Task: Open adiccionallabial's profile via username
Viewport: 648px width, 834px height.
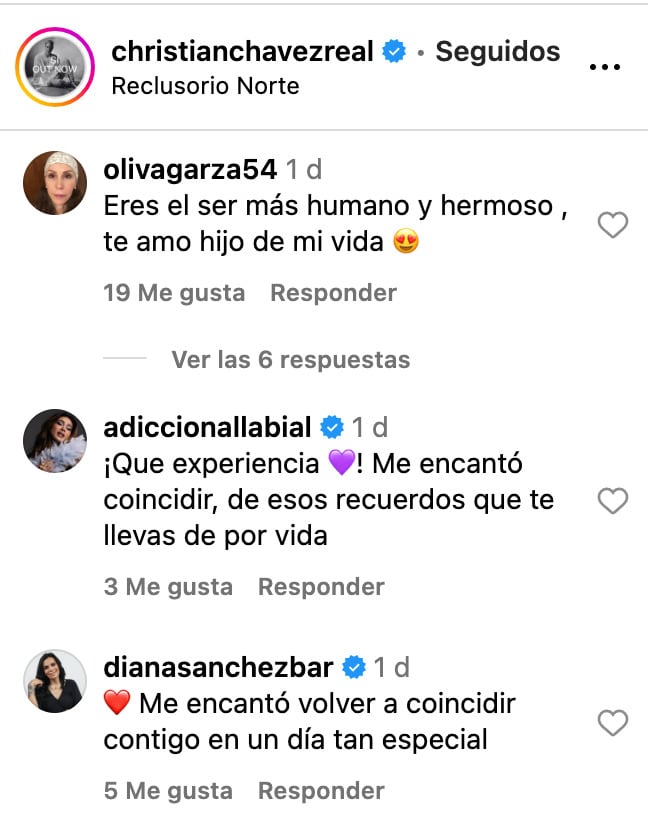Action: (x=208, y=428)
